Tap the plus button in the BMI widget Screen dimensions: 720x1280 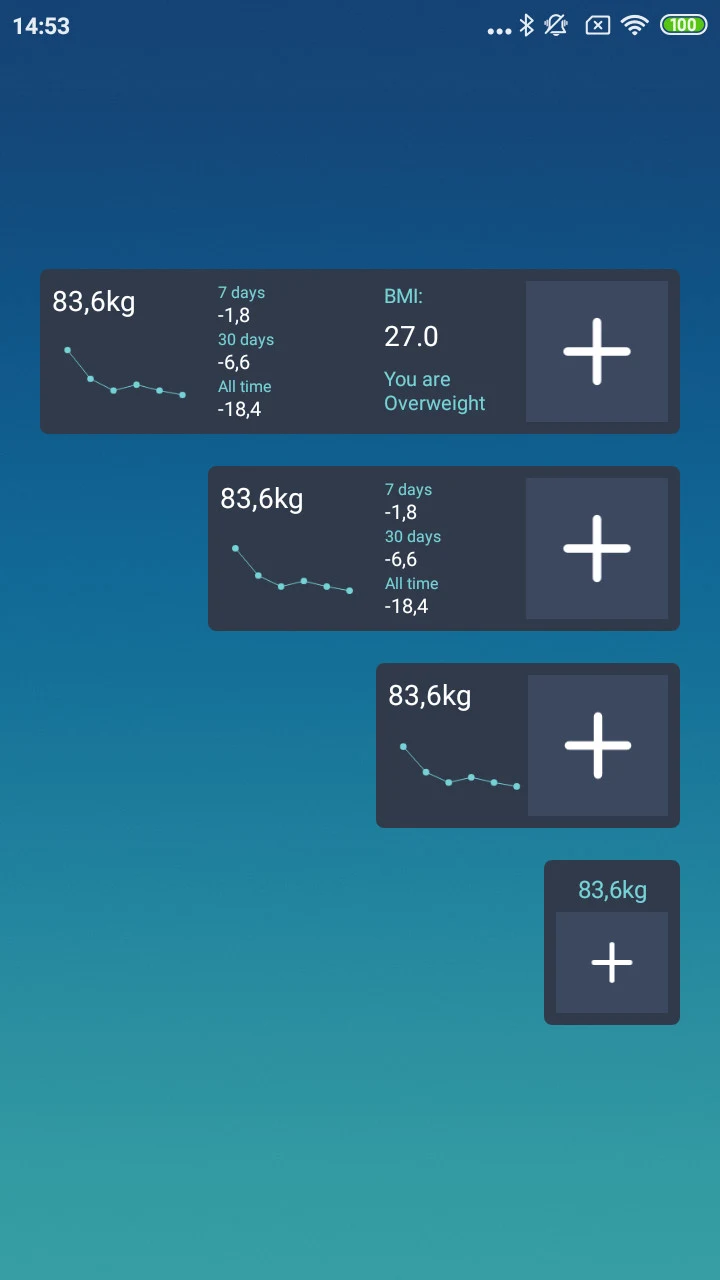[x=597, y=351]
